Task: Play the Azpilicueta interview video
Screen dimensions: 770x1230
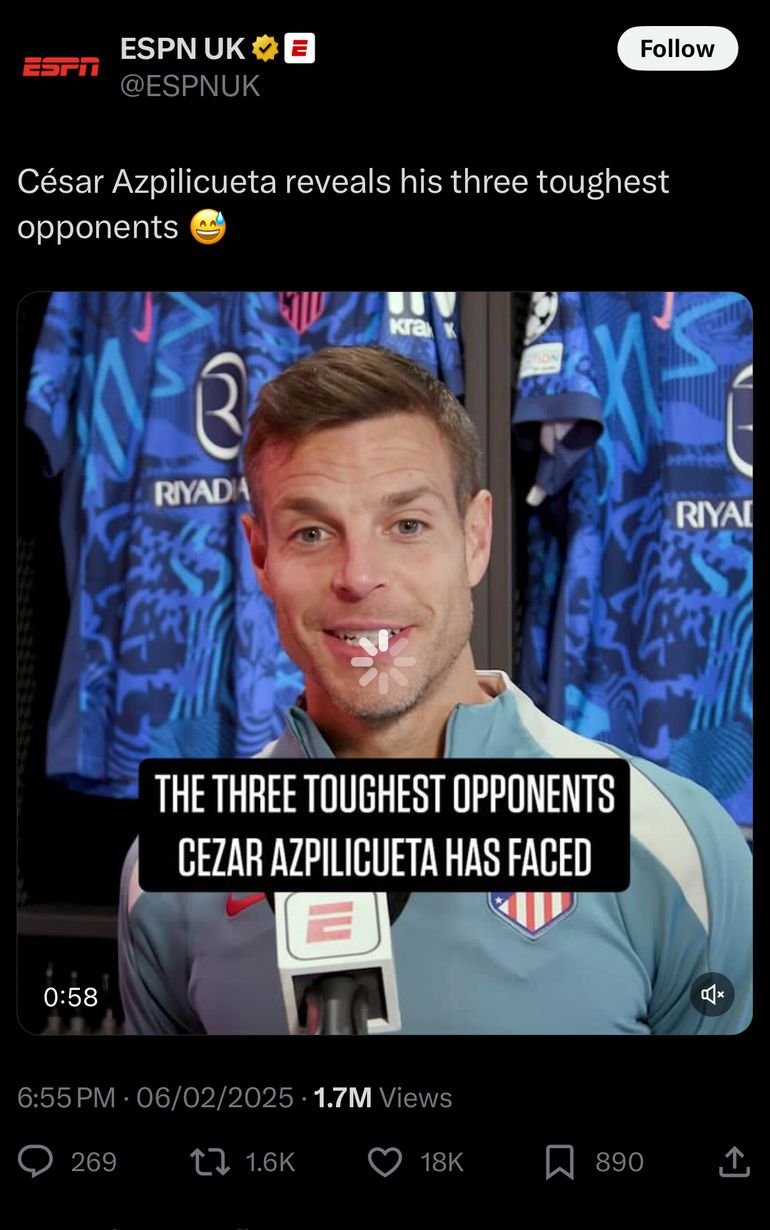Action: (x=384, y=662)
